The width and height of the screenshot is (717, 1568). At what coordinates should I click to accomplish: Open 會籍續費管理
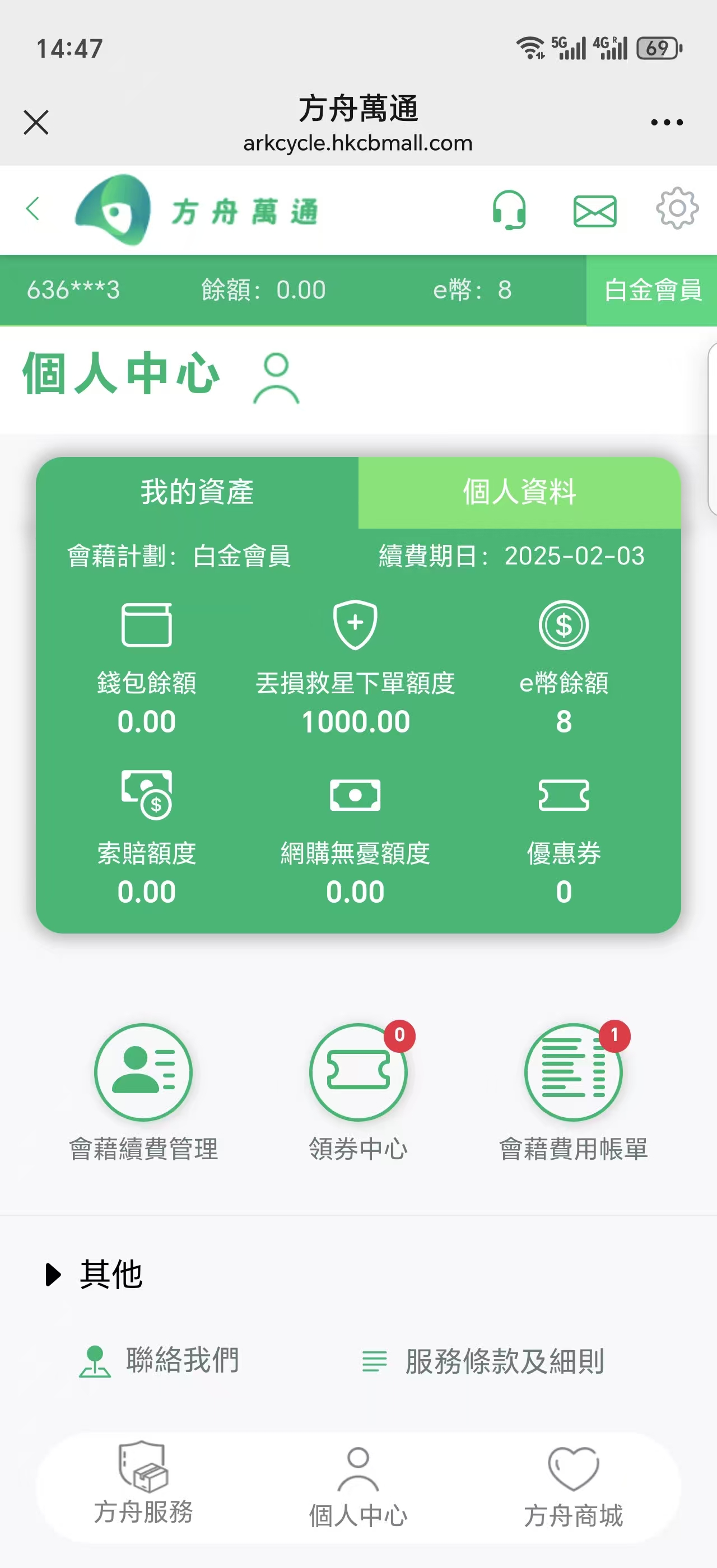coord(143,1093)
